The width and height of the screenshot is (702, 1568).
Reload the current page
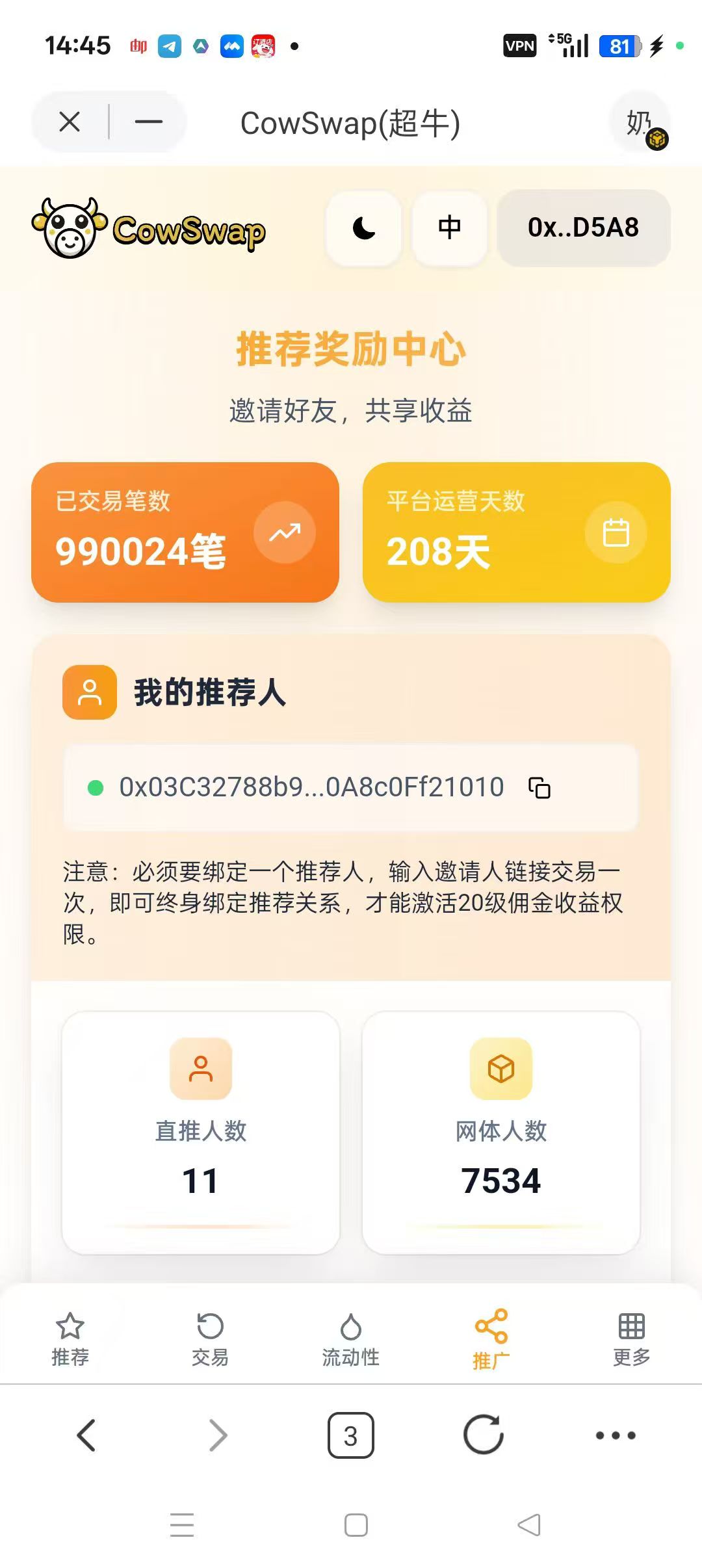[484, 1434]
